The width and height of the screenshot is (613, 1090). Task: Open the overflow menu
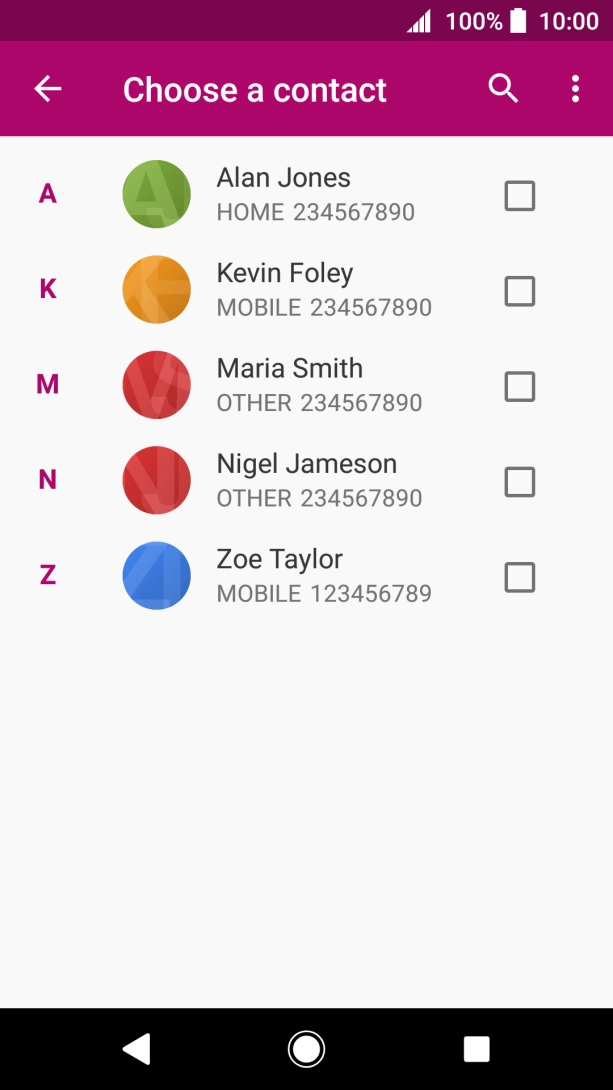click(x=575, y=89)
